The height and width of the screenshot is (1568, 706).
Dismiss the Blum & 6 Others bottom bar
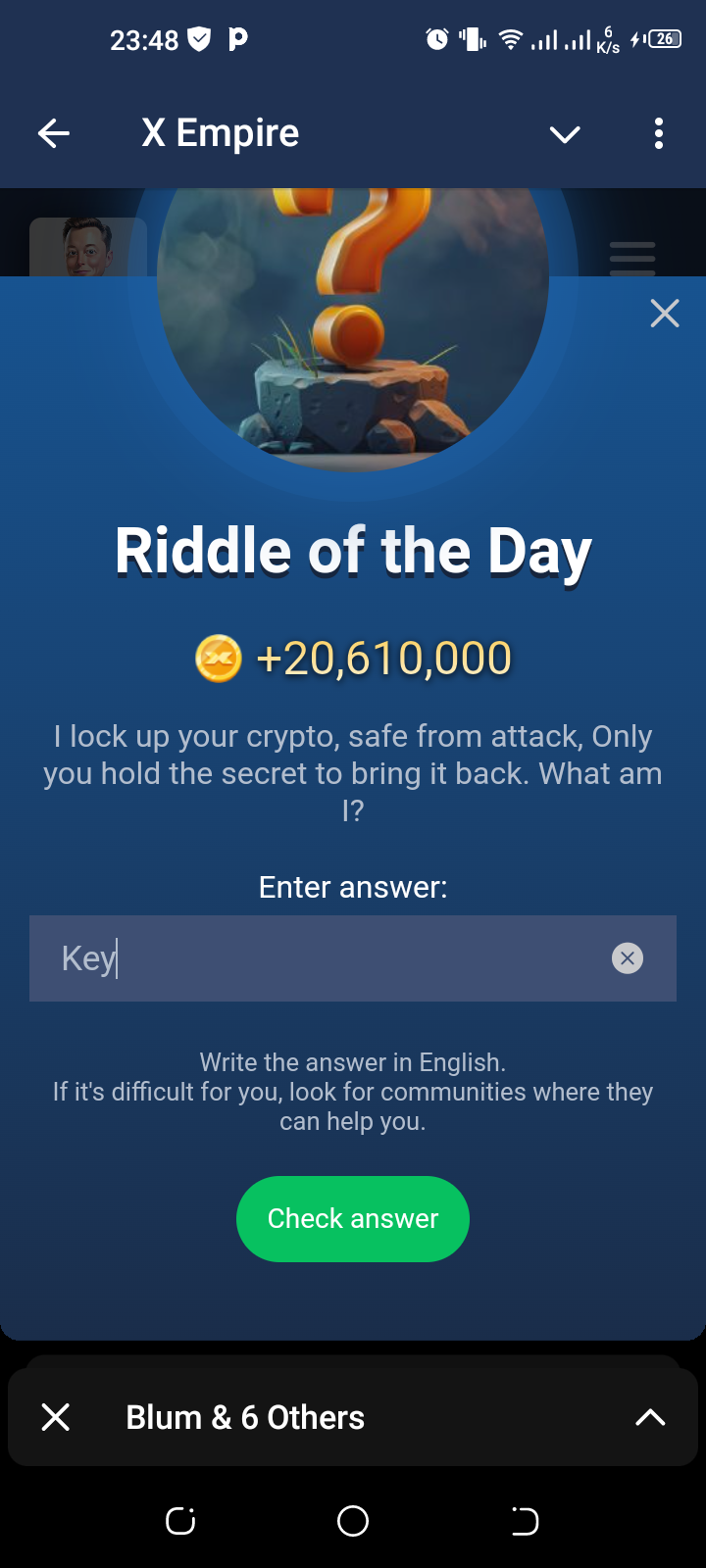[55, 1417]
